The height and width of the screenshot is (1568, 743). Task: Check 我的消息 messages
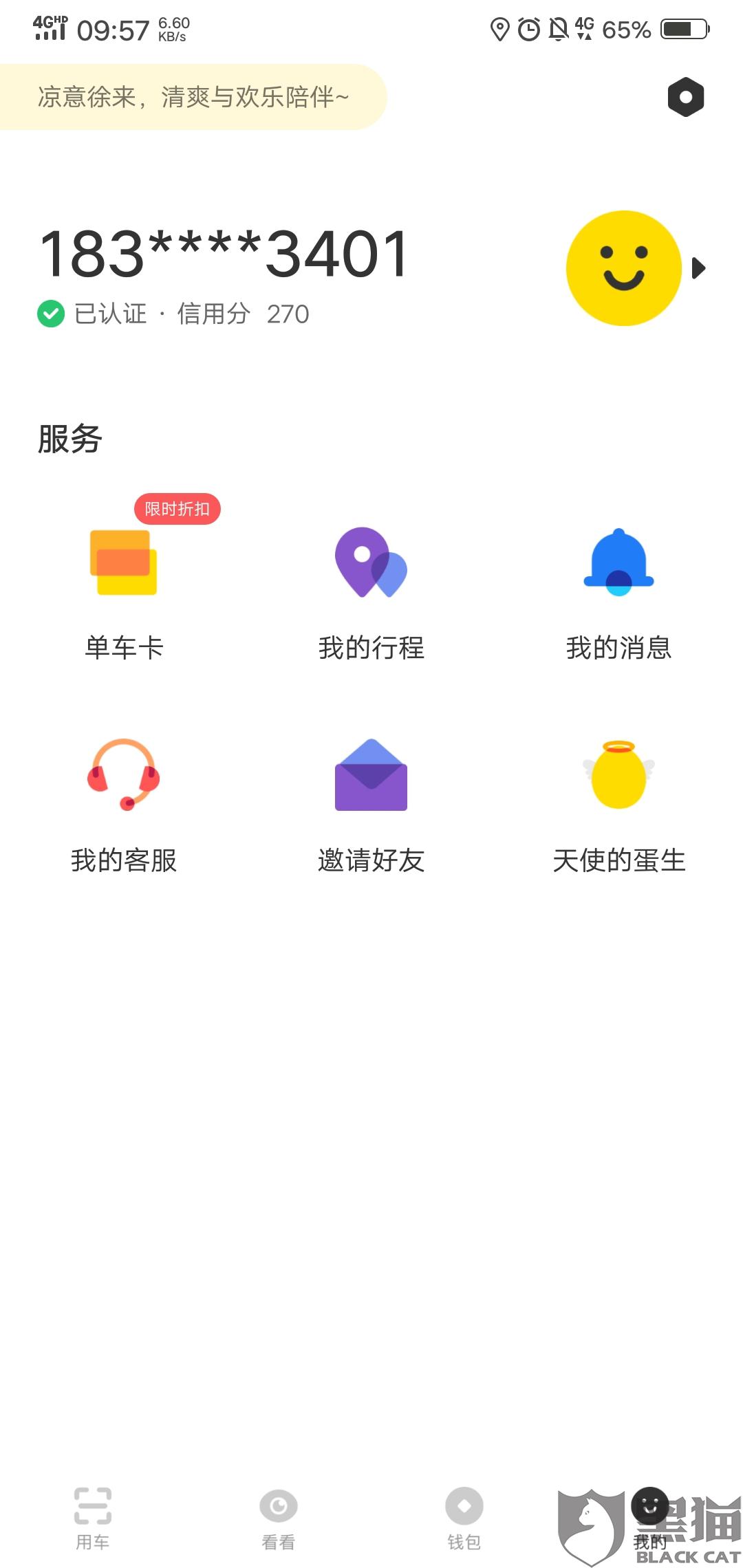618,590
